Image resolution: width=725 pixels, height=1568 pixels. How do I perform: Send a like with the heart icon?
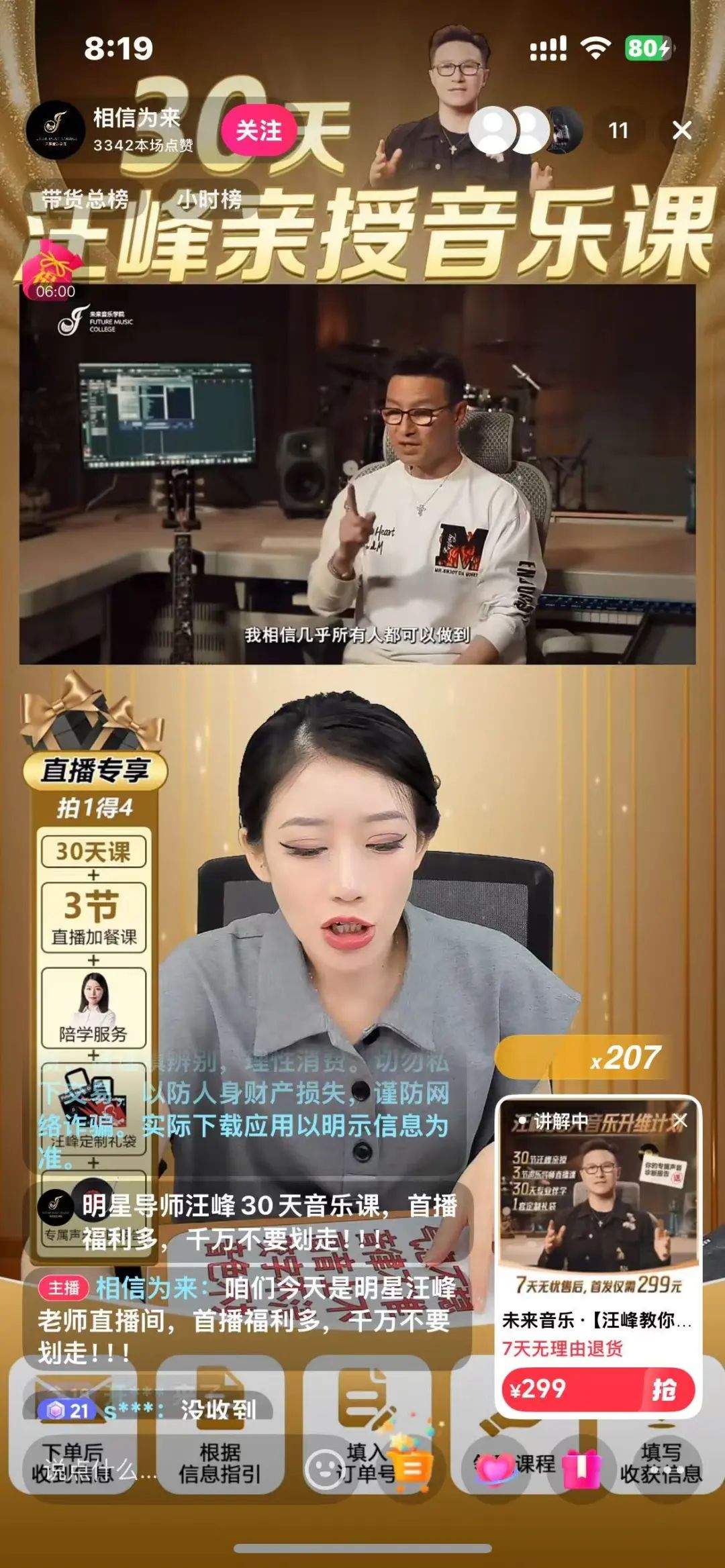[x=495, y=1468]
